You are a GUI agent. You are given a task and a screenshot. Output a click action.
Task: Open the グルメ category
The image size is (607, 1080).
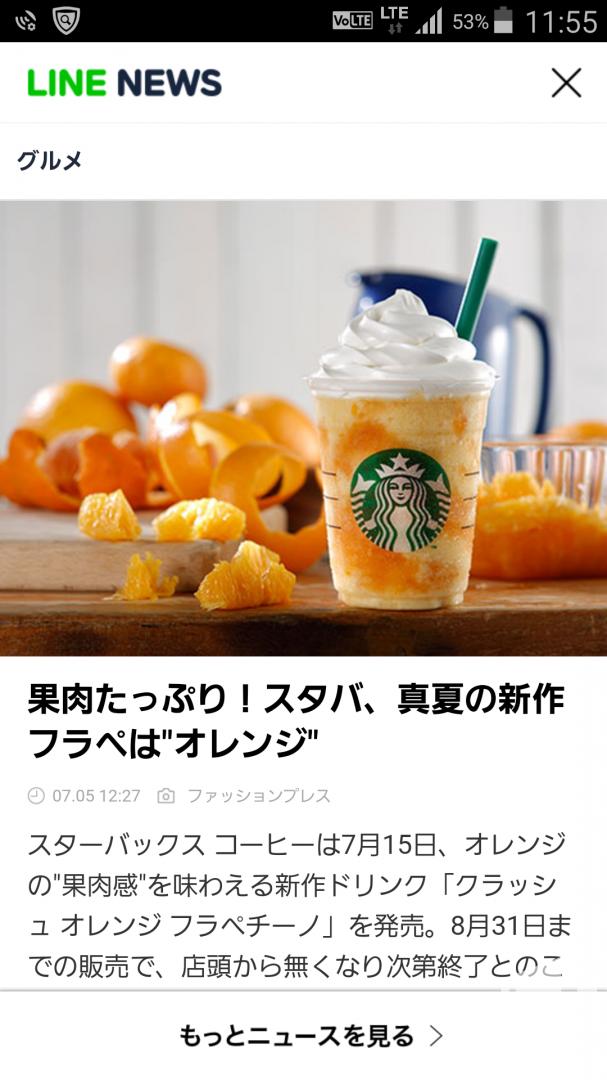[50, 161]
